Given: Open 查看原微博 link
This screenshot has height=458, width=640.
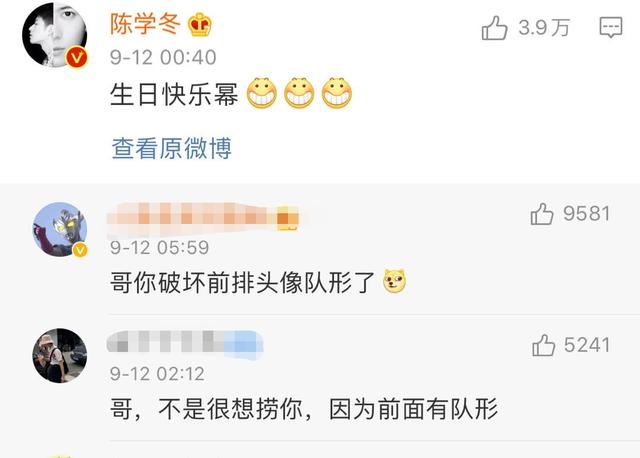Looking at the screenshot, I should pyautogui.click(x=171, y=149).
